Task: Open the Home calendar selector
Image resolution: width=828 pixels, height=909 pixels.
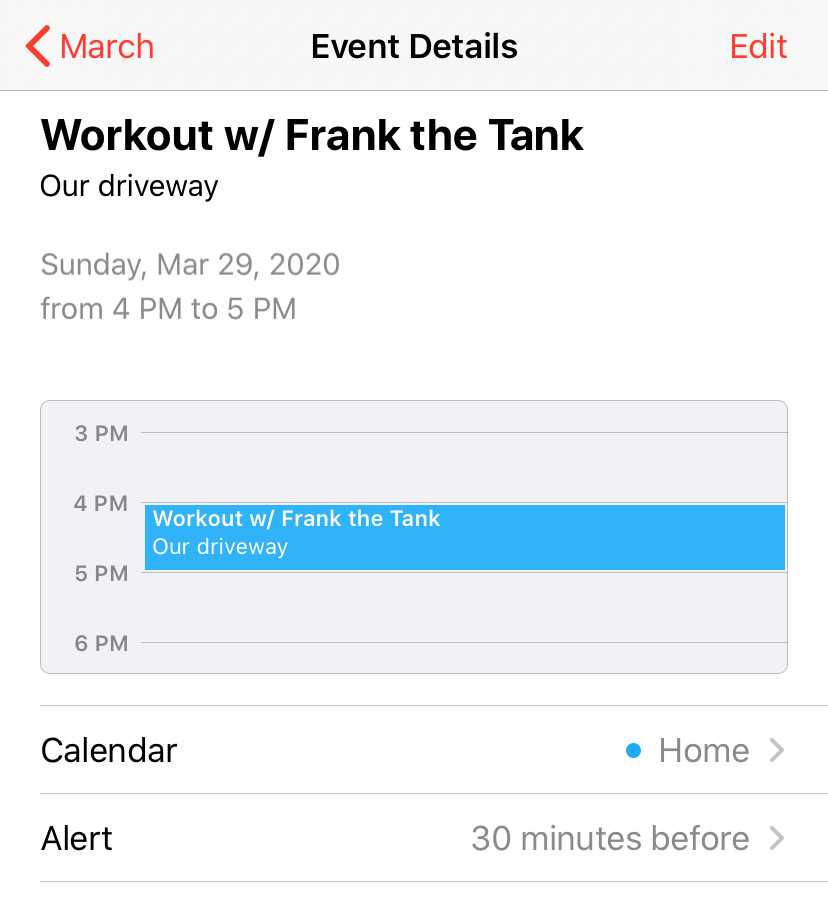Action: (703, 750)
